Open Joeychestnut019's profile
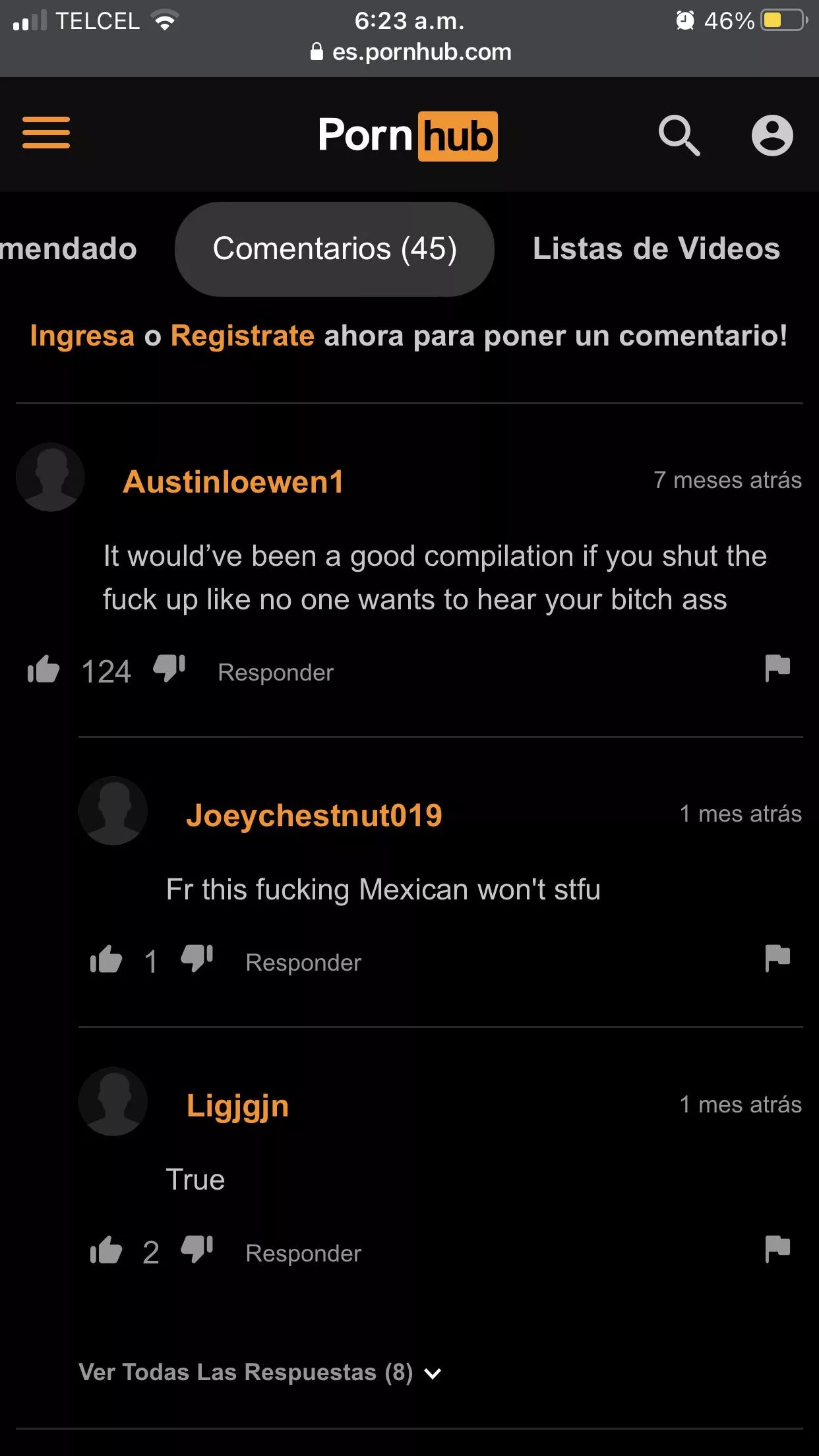The height and width of the screenshot is (1456, 819). coord(314,816)
